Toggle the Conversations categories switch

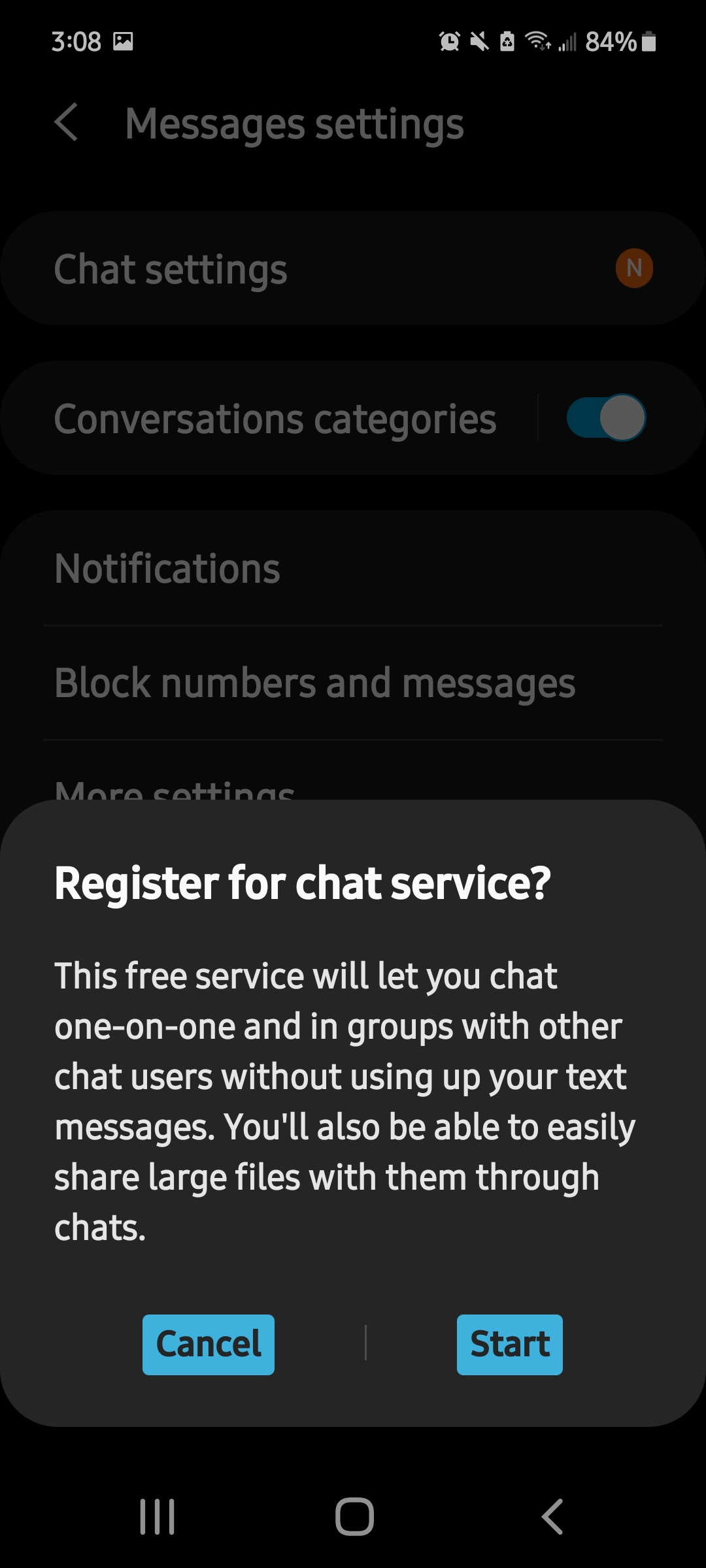(606, 418)
